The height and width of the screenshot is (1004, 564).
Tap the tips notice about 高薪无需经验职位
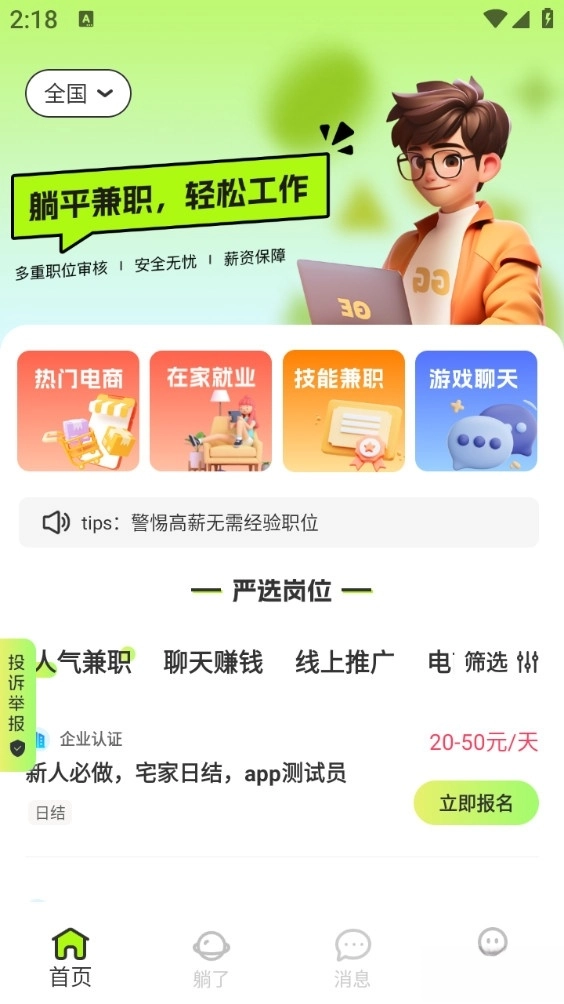pos(279,522)
